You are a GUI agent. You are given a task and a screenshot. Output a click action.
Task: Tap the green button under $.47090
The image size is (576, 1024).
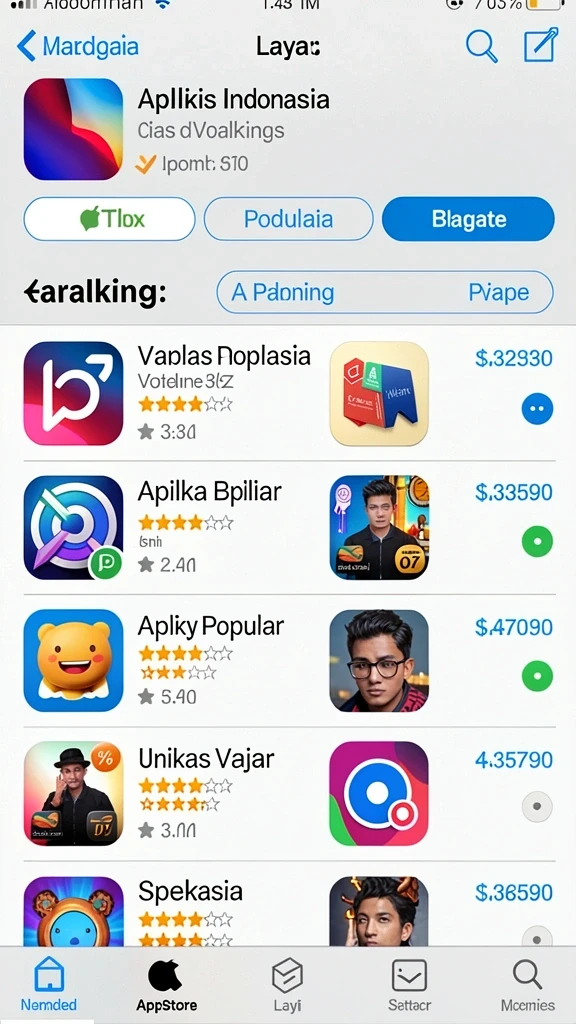pyautogui.click(x=537, y=676)
